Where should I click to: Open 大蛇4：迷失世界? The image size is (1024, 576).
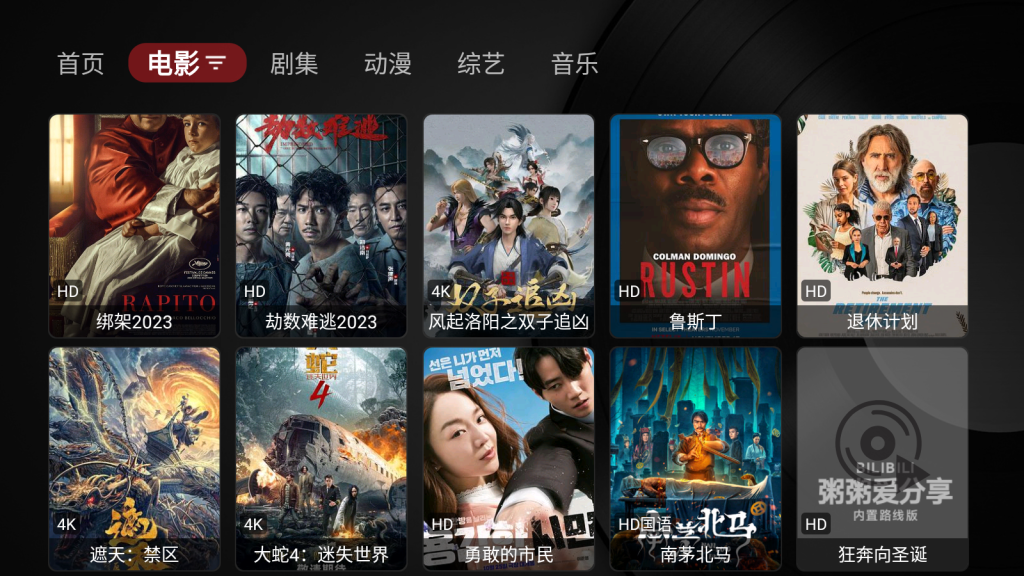[x=321, y=459]
